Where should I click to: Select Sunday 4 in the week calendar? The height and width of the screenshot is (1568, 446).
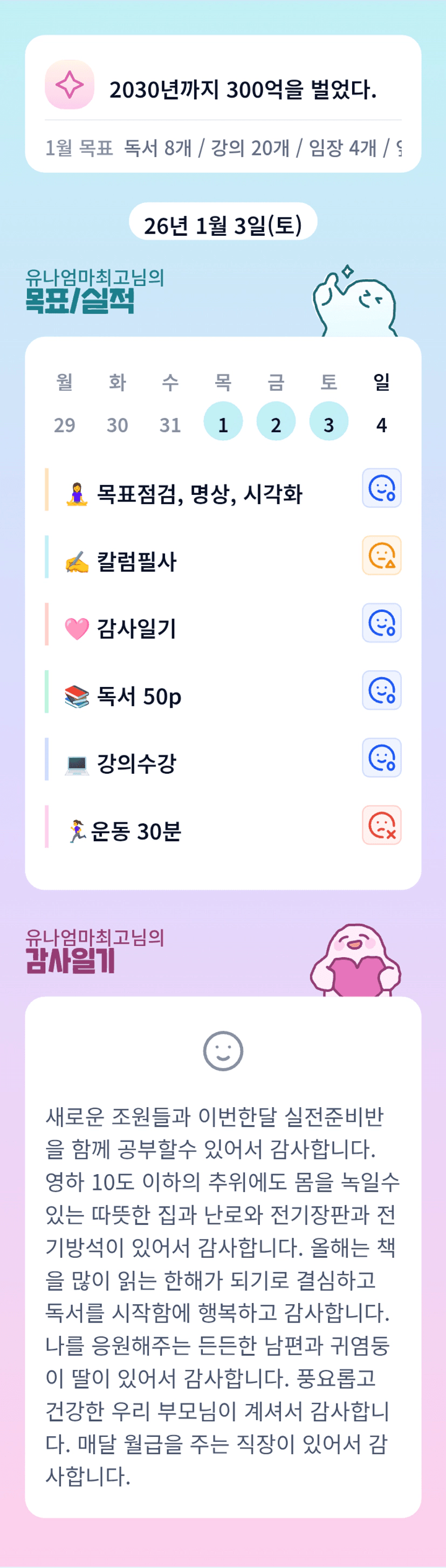coord(381,424)
